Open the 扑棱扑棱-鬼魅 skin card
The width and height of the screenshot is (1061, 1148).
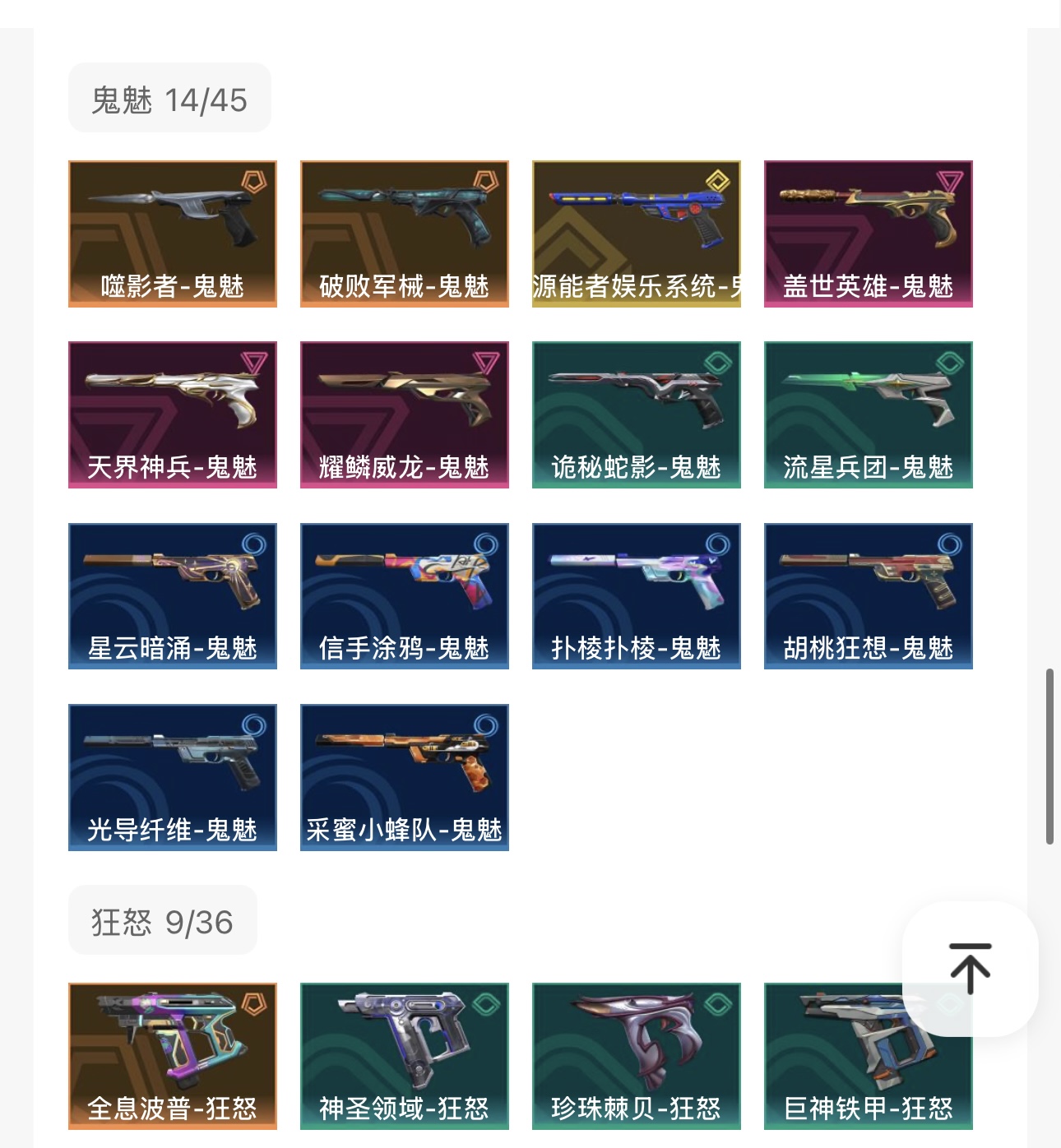click(x=637, y=596)
